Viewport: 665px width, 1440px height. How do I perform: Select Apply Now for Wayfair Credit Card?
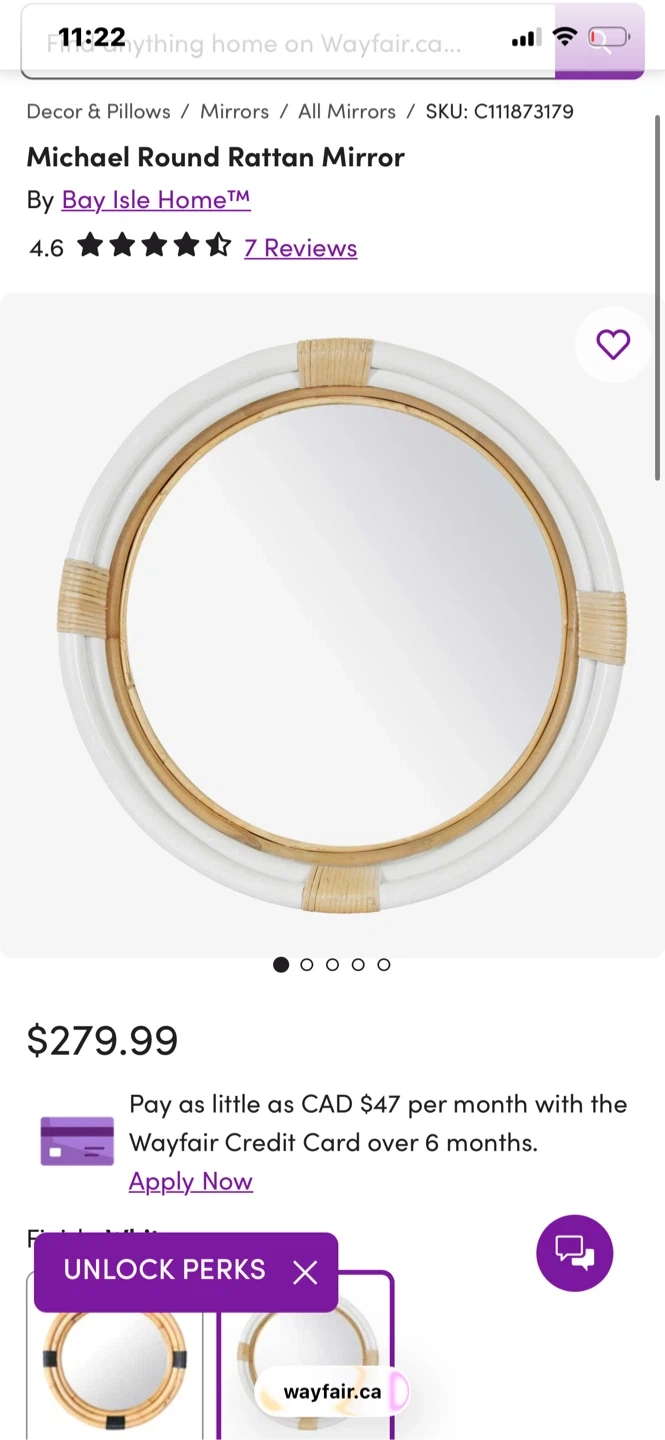click(190, 1182)
